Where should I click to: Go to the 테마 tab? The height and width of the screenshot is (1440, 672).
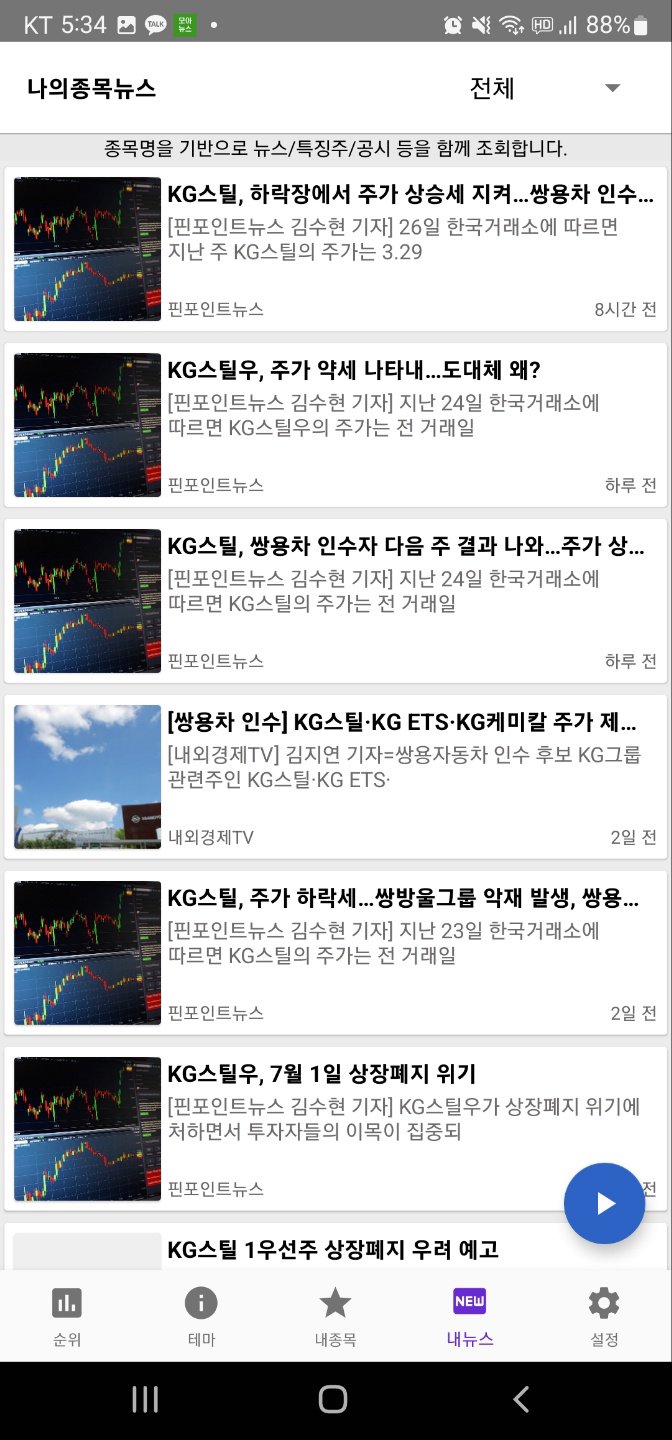[x=201, y=1317]
